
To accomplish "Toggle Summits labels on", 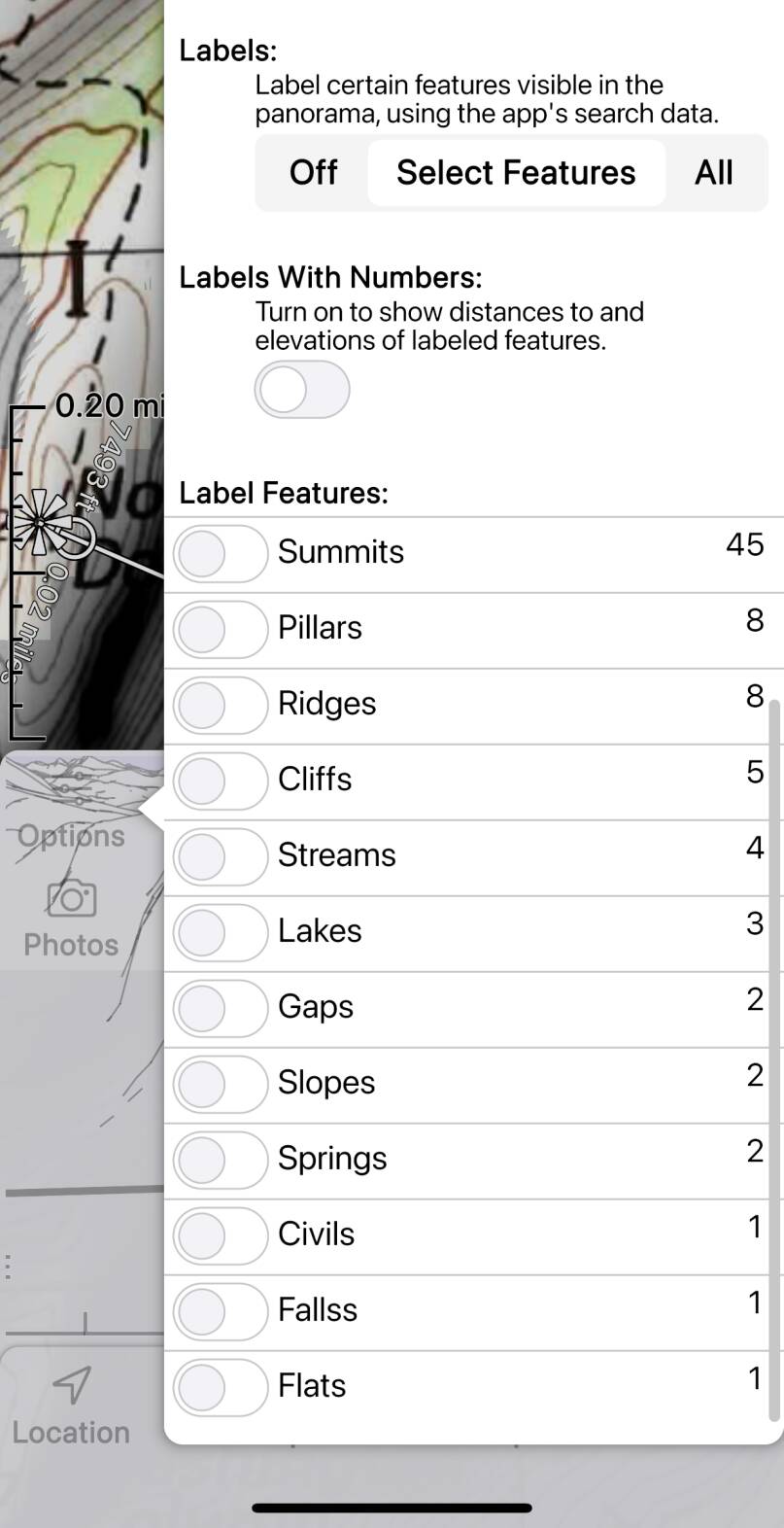I will pos(221,554).
